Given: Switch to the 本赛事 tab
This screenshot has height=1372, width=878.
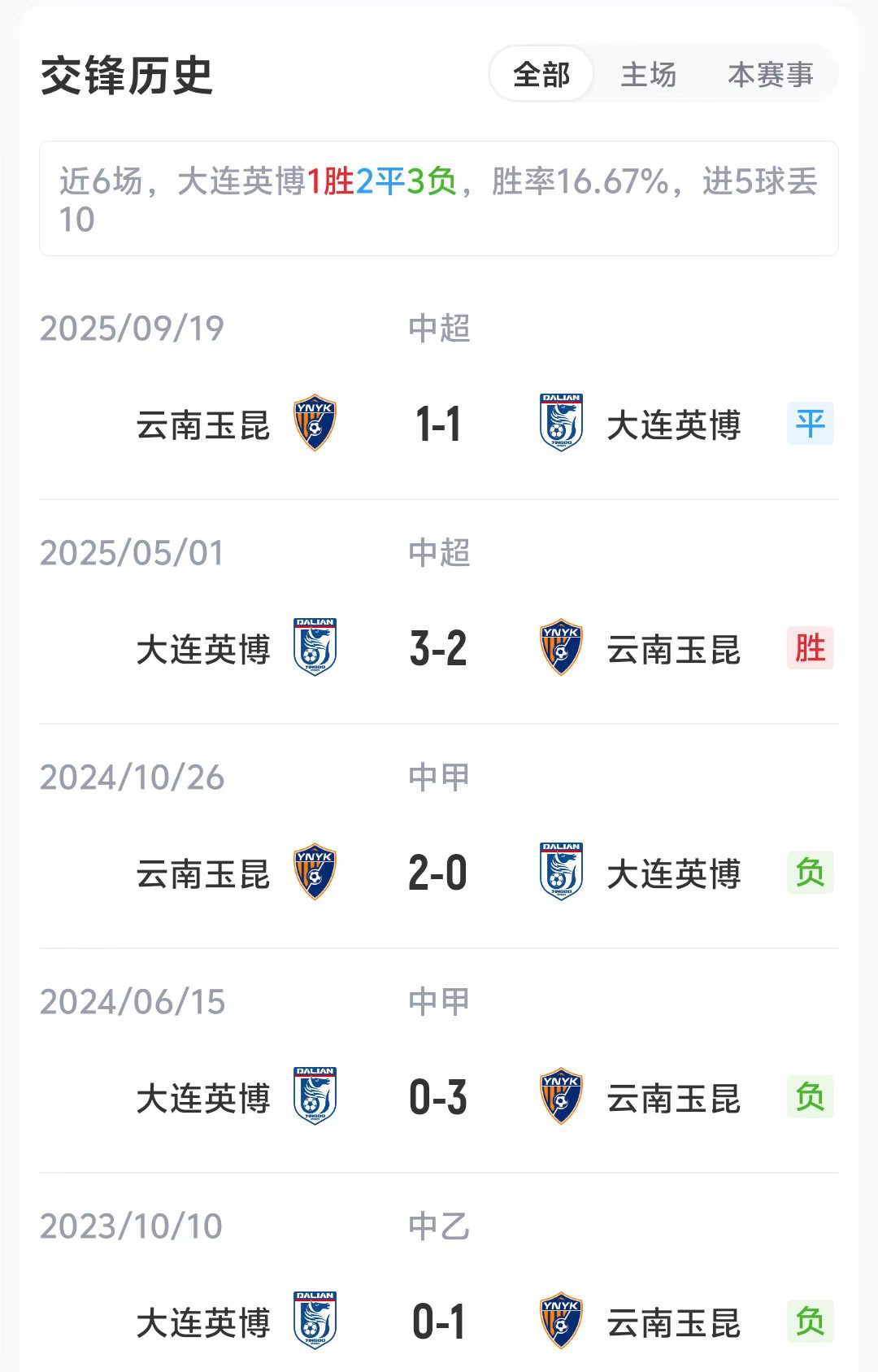Looking at the screenshot, I should 770,75.
